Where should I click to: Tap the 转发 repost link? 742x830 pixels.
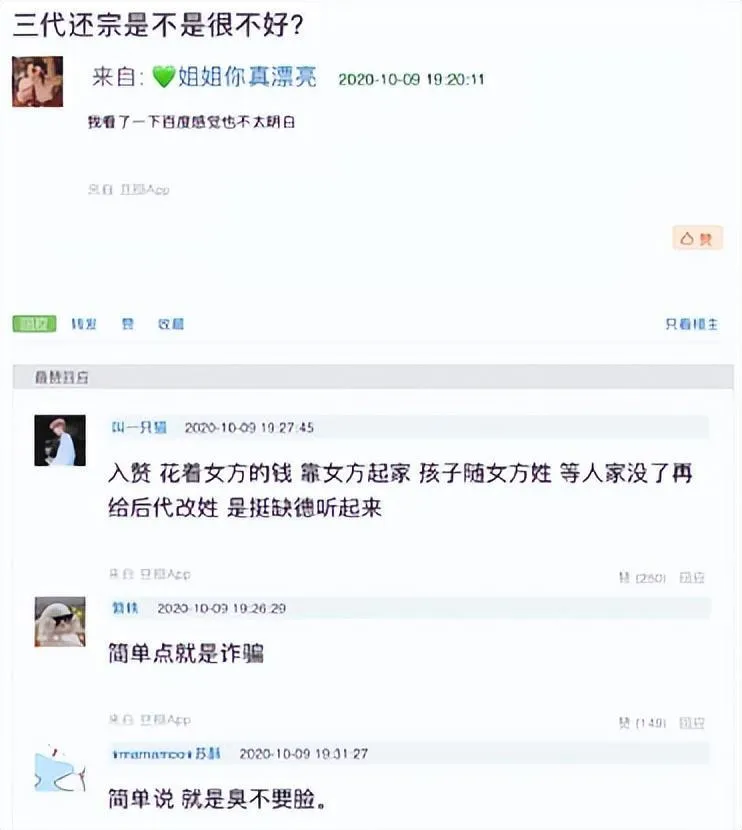tap(84, 324)
